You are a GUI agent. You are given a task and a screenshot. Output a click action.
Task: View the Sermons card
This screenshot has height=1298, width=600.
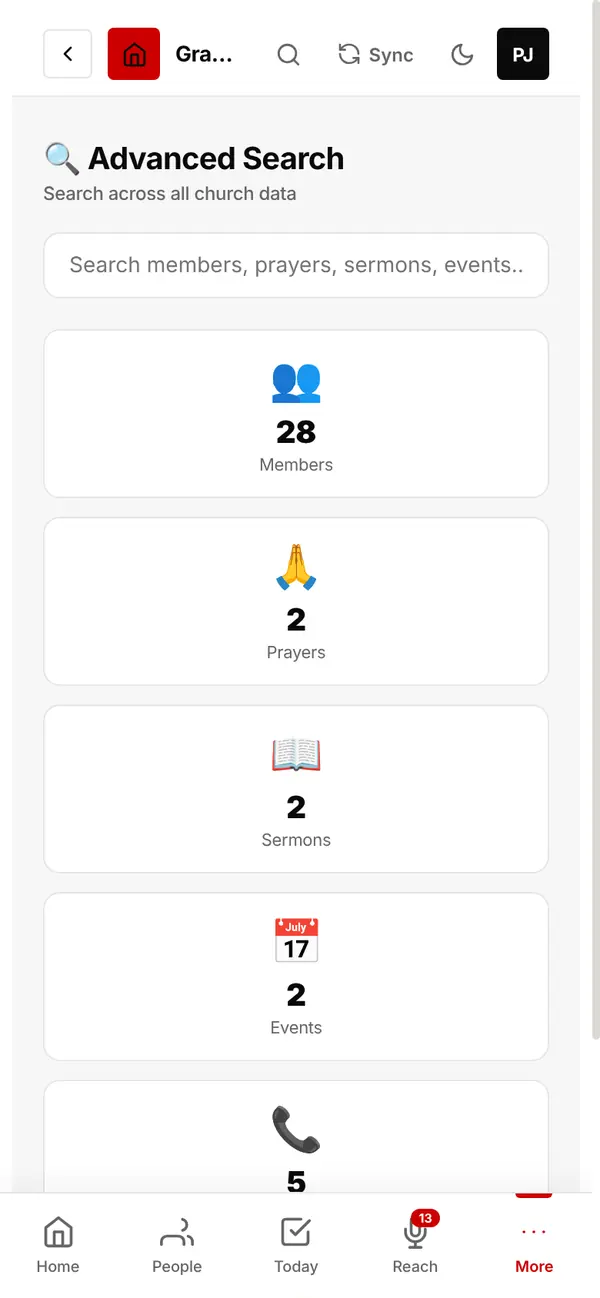click(296, 789)
